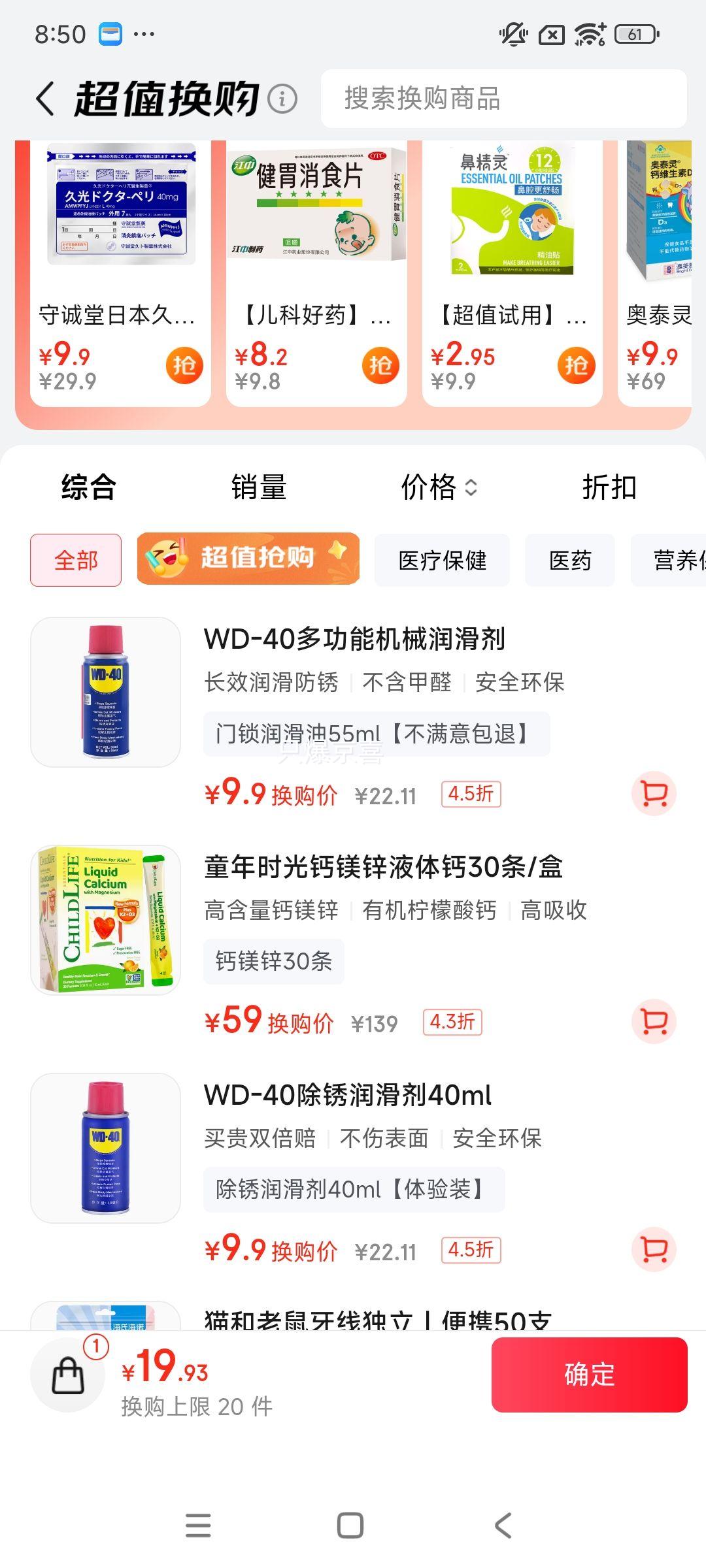
Task: Select the 全部 filter chip
Action: pyautogui.click(x=75, y=561)
